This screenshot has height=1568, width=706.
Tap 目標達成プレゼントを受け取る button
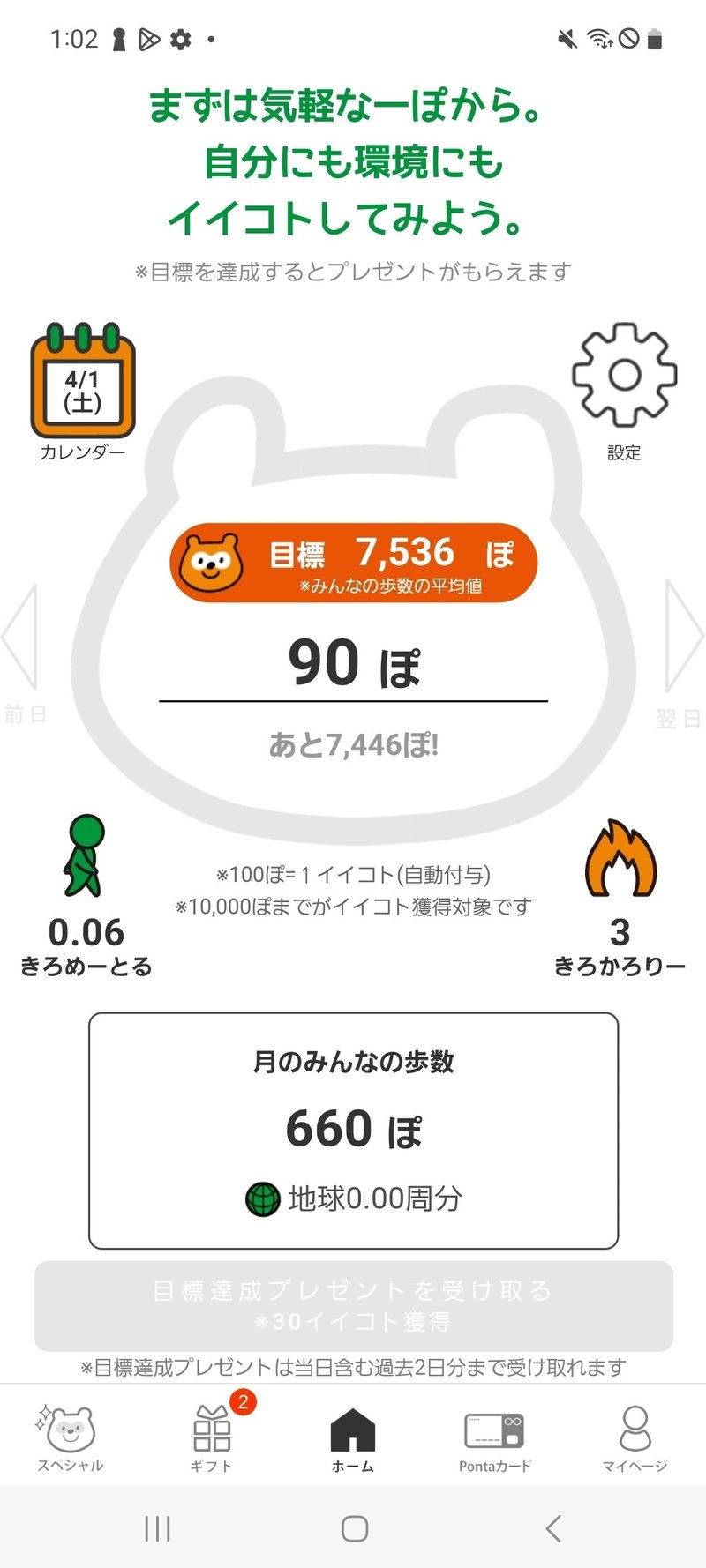[353, 1305]
